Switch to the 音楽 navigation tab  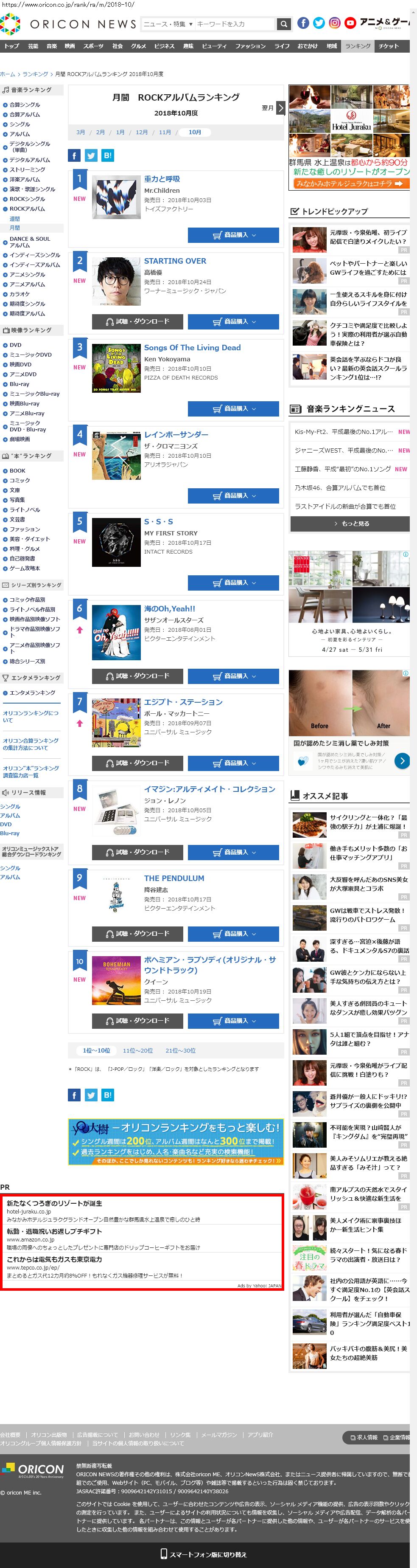point(52,46)
